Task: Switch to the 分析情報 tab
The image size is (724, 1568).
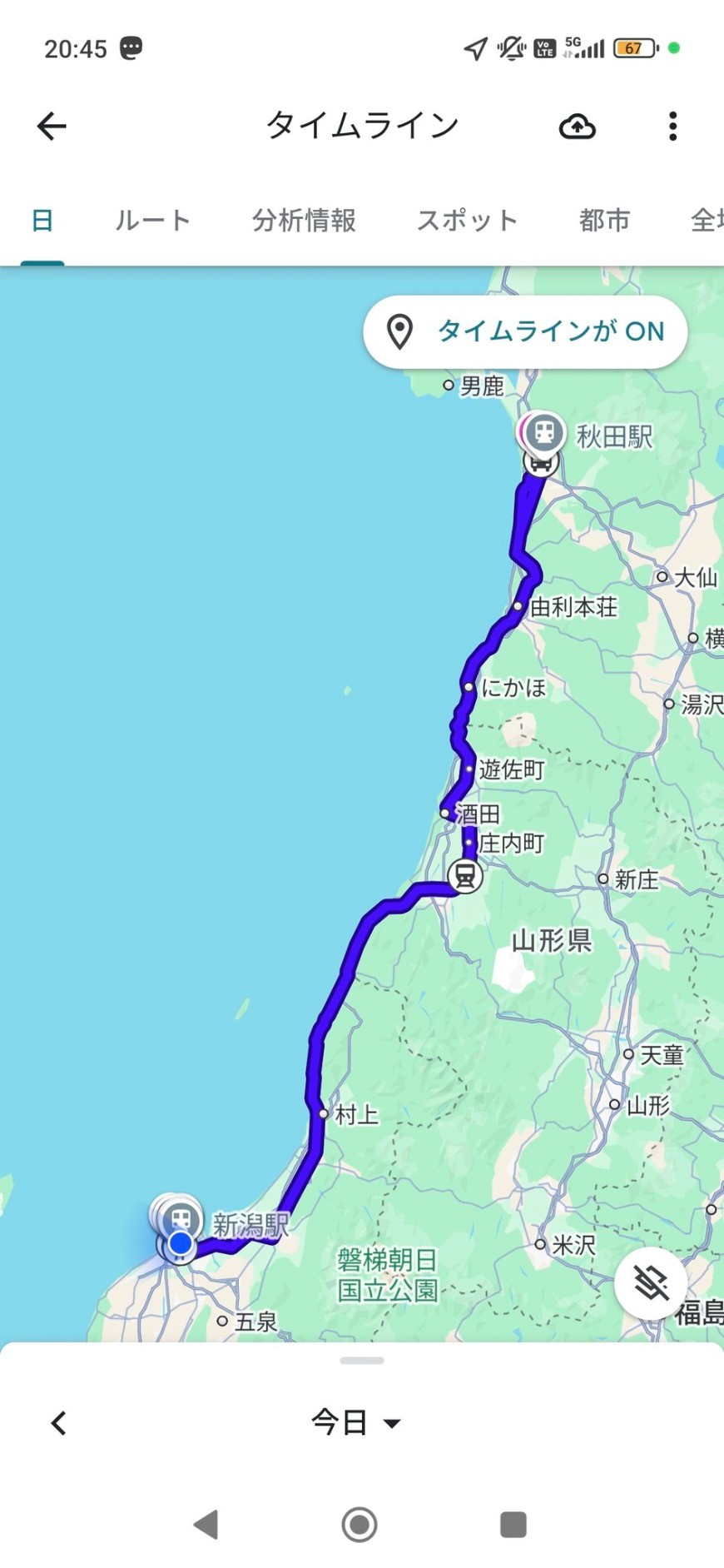Action: pyautogui.click(x=304, y=221)
